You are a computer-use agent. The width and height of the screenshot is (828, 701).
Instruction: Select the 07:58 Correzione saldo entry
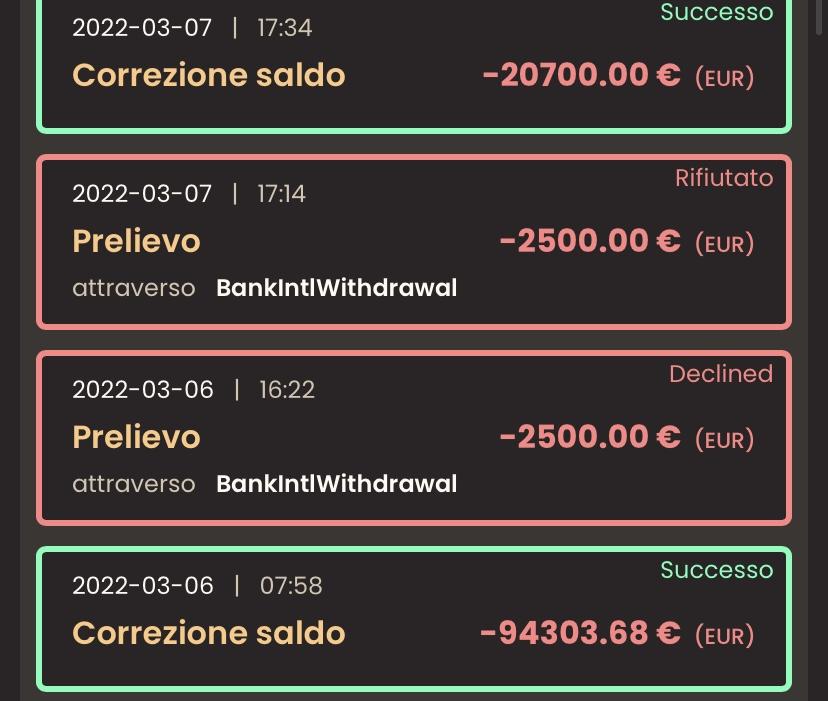click(413, 617)
